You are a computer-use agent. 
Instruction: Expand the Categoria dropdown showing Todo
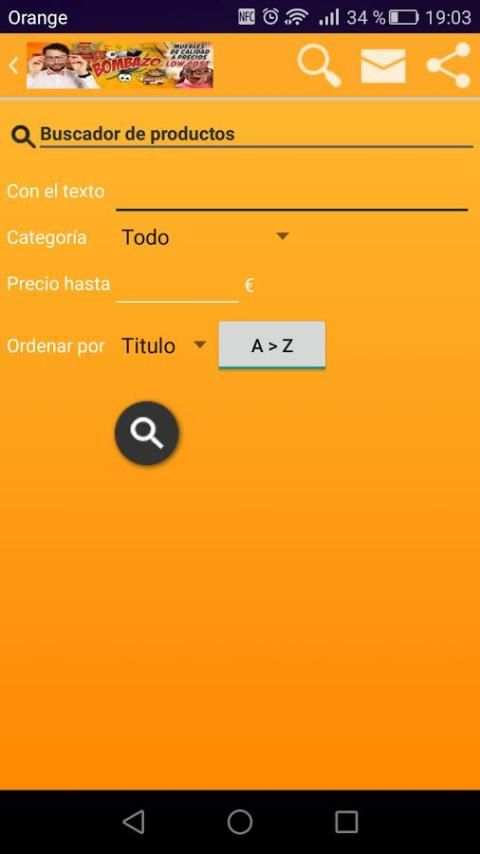coord(205,237)
